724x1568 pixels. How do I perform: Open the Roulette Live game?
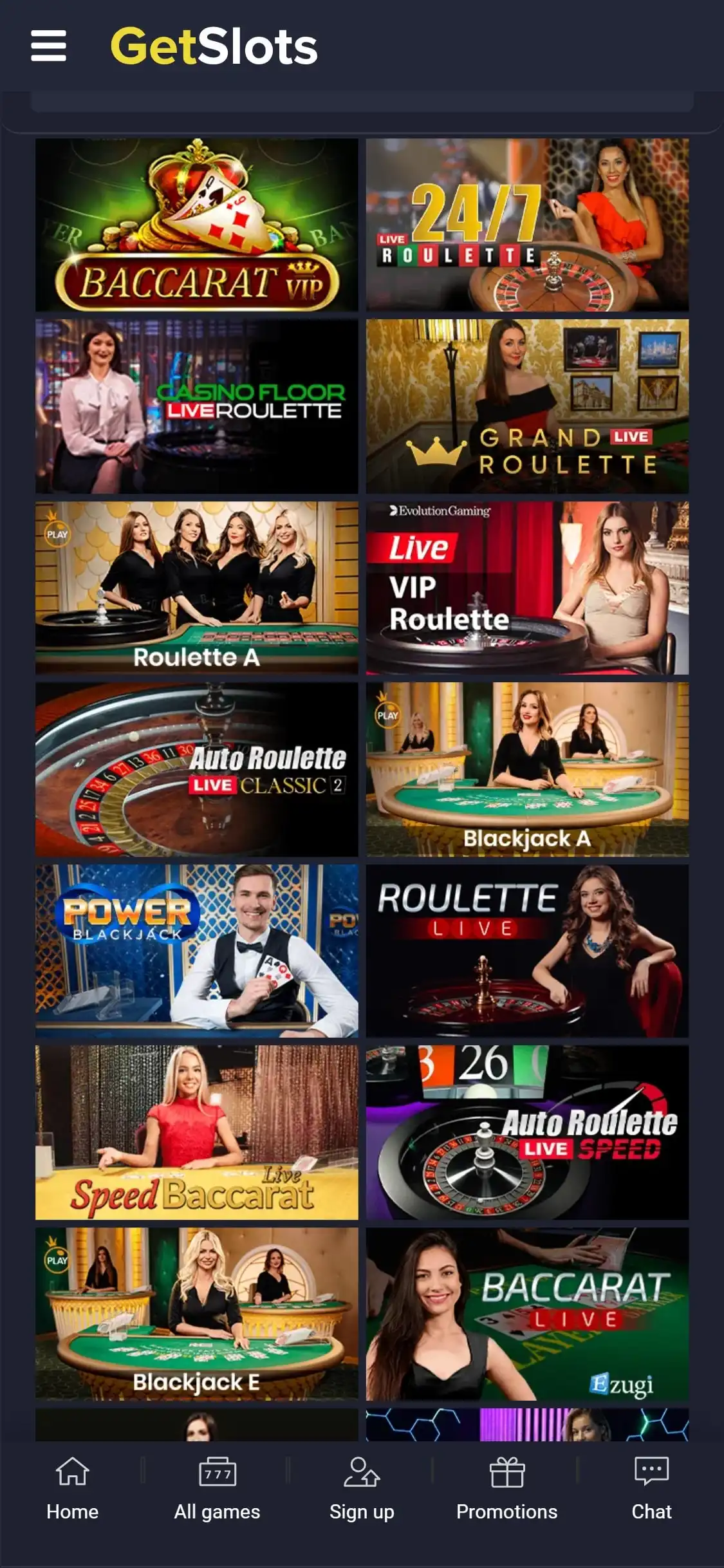pyautogui.click(x=527, y=951)
